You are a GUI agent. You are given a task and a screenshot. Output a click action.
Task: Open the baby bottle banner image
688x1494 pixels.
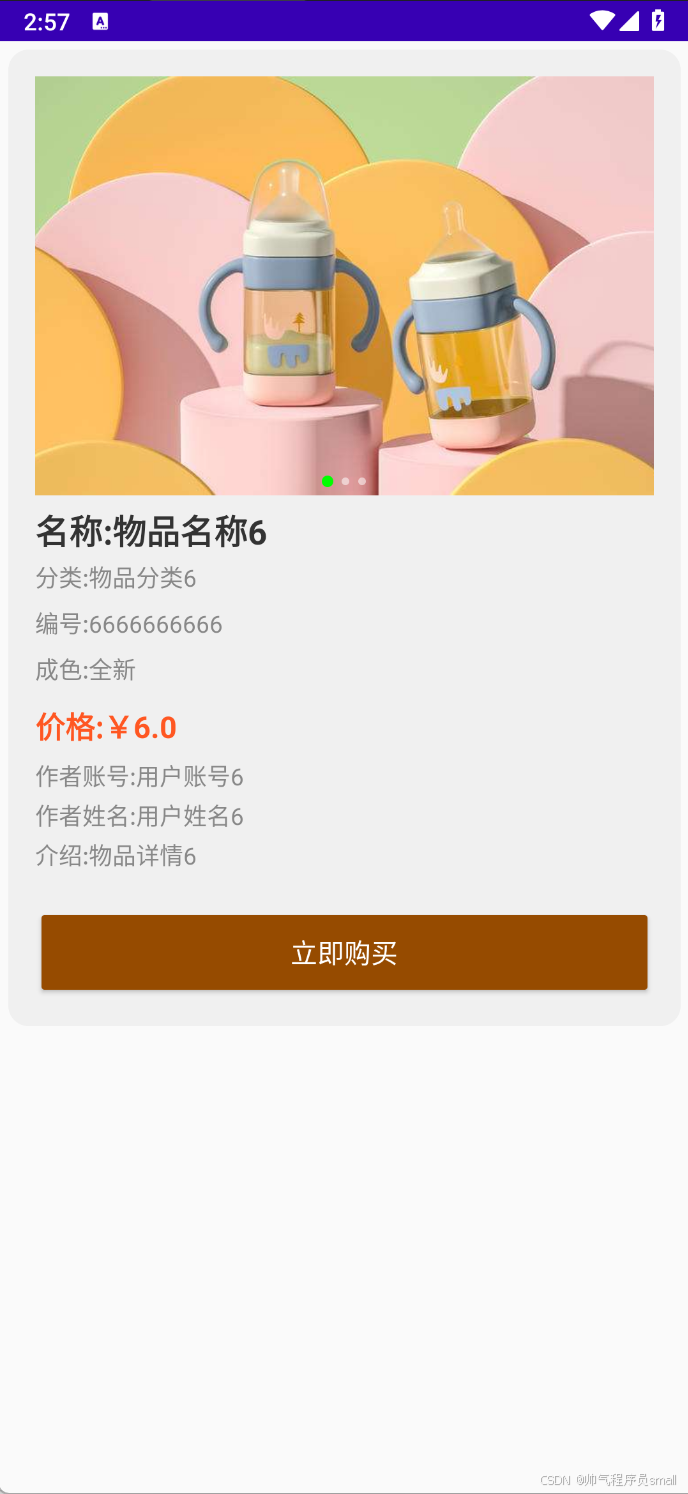tap(344, 285)
